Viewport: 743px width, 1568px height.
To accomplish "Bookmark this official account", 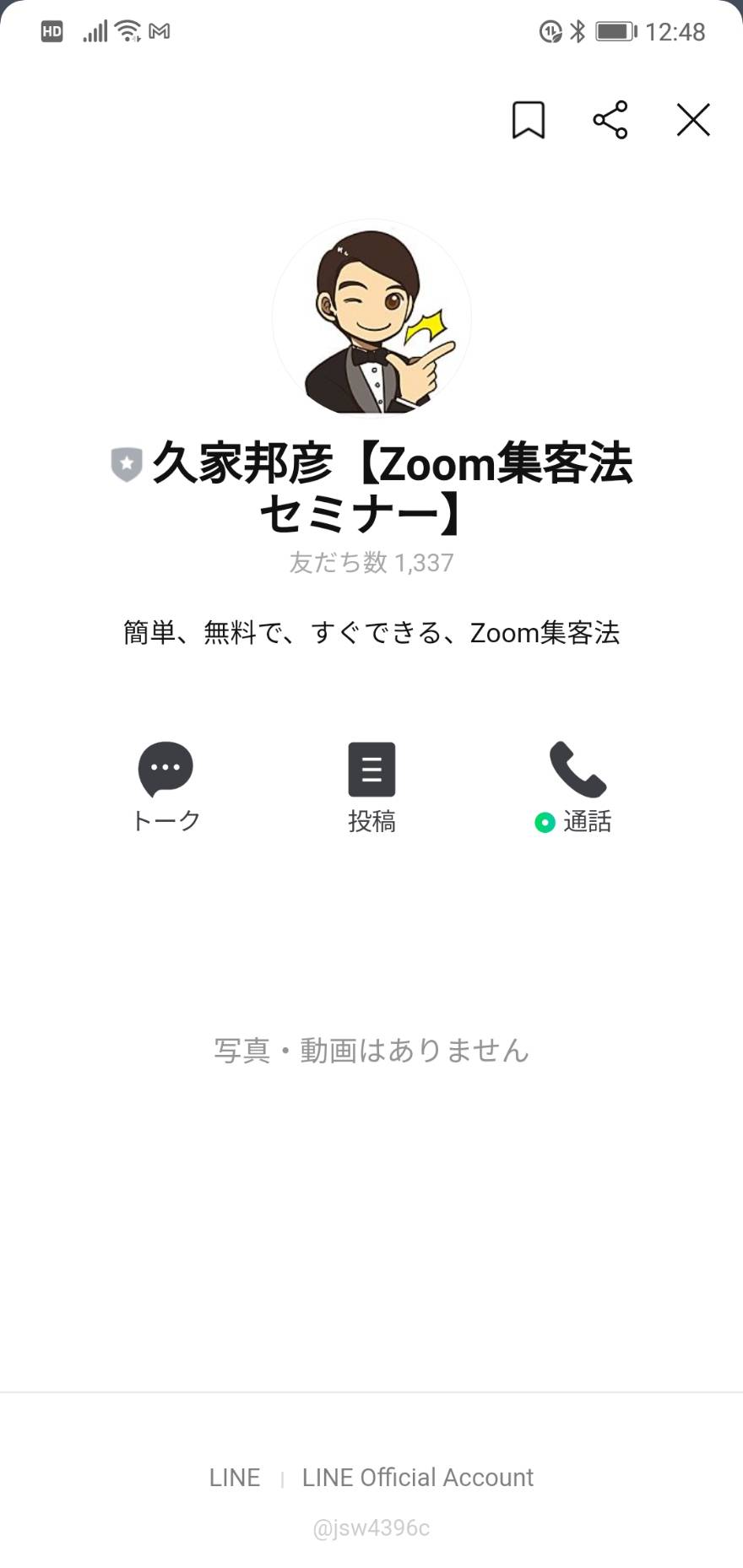I will (x=529, y=120).
